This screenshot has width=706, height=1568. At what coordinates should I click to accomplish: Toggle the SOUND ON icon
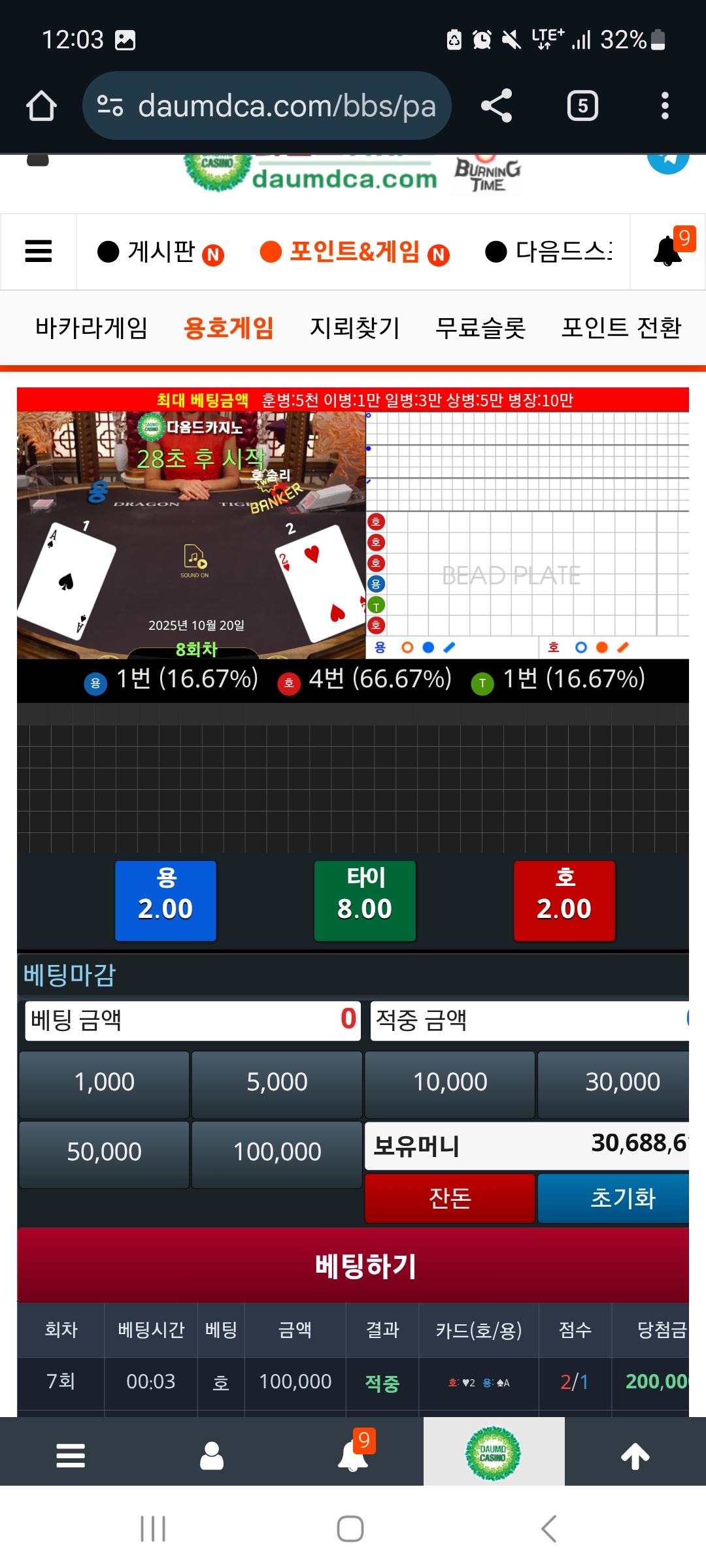pos(195,559)
